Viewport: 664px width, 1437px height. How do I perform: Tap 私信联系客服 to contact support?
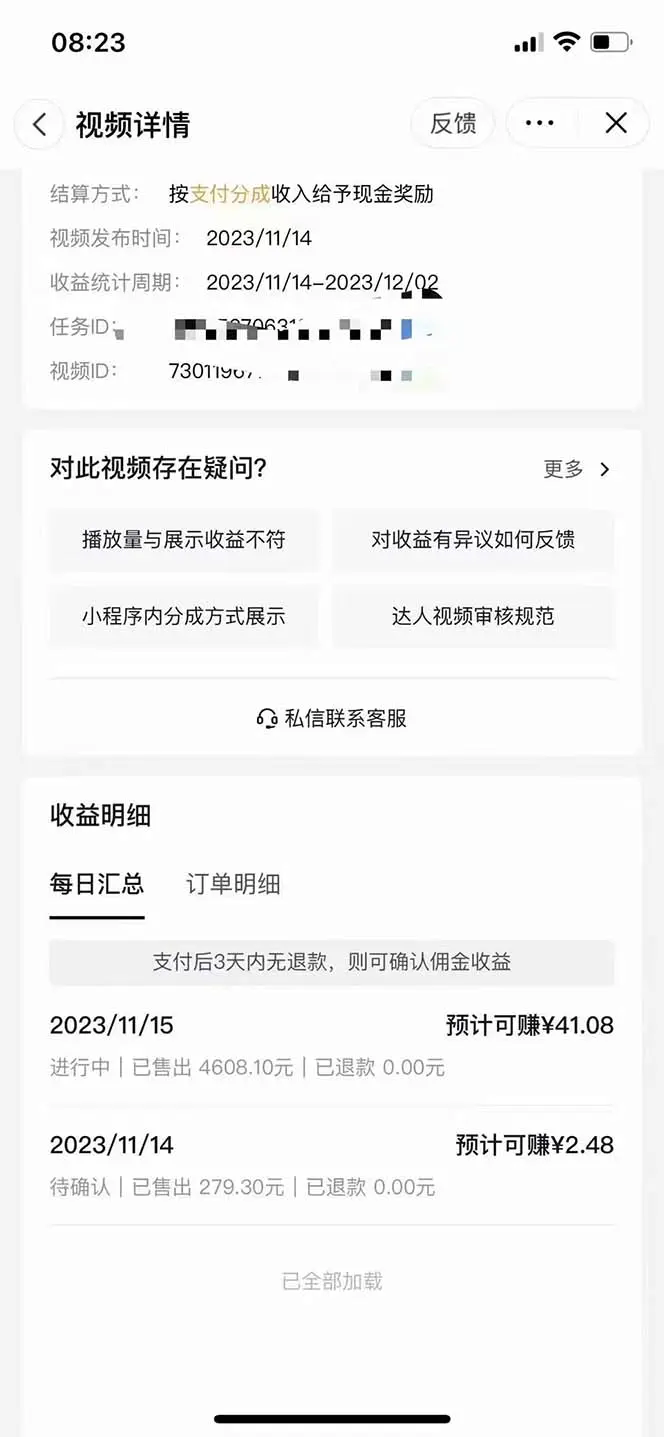coord(332,718)
